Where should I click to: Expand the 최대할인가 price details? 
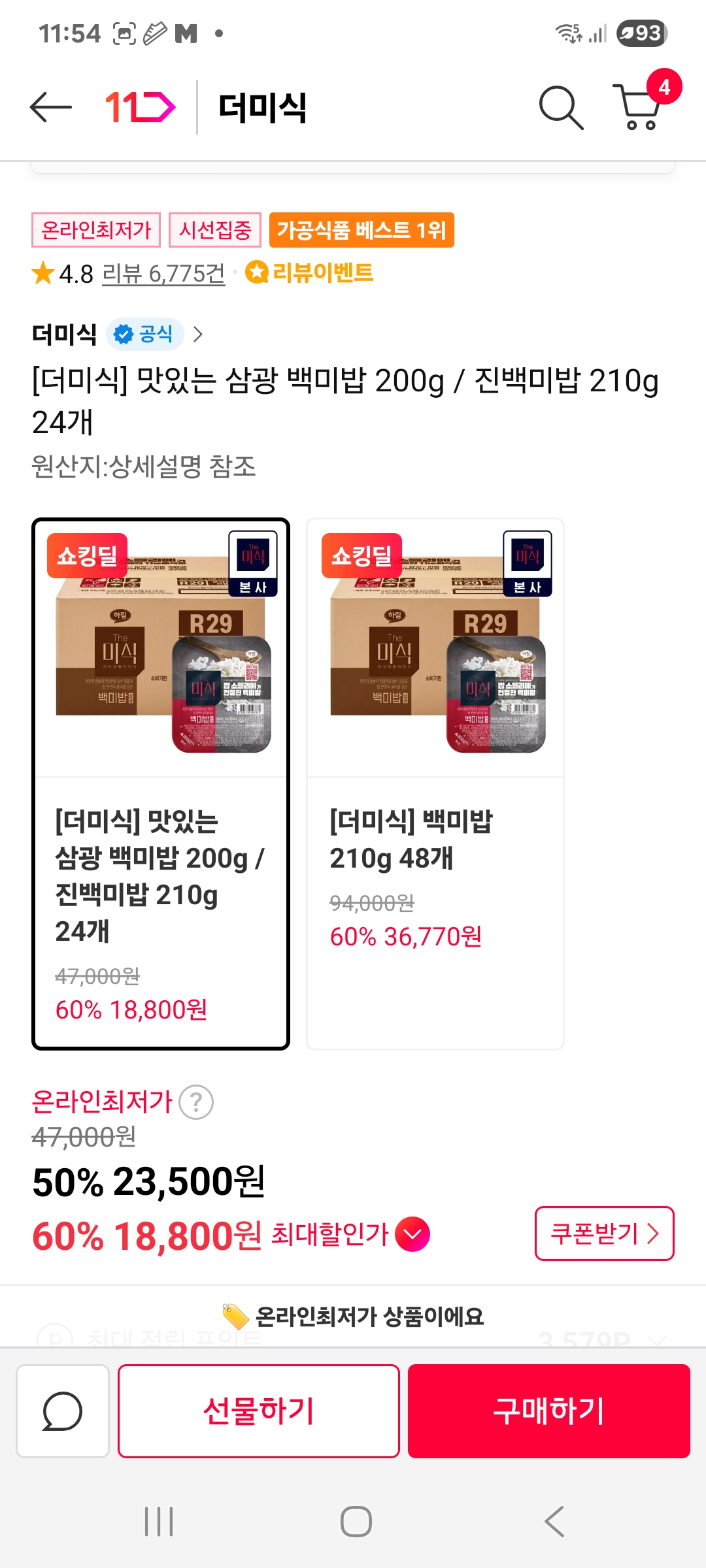pos(413,1234)
